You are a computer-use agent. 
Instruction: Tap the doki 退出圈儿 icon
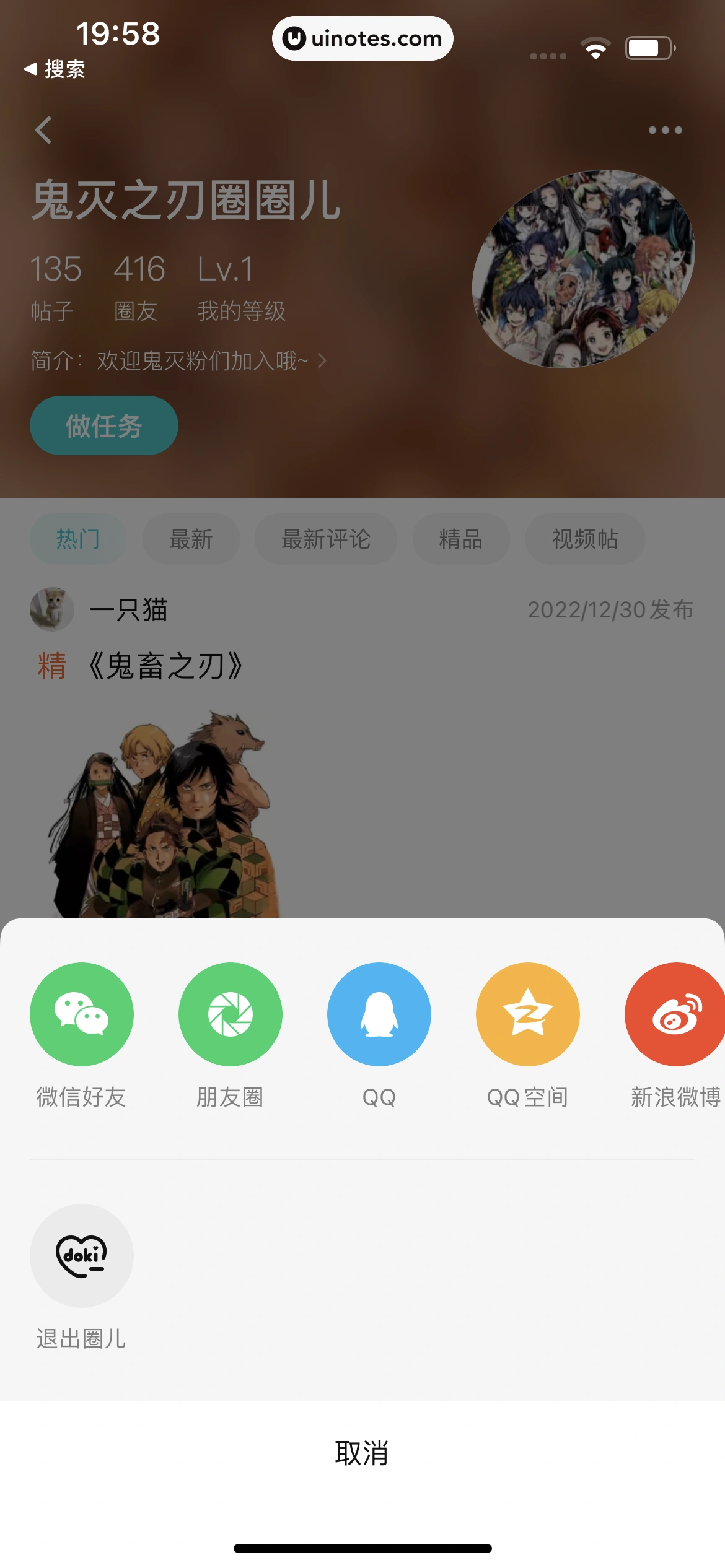[x=81, y=1256]
